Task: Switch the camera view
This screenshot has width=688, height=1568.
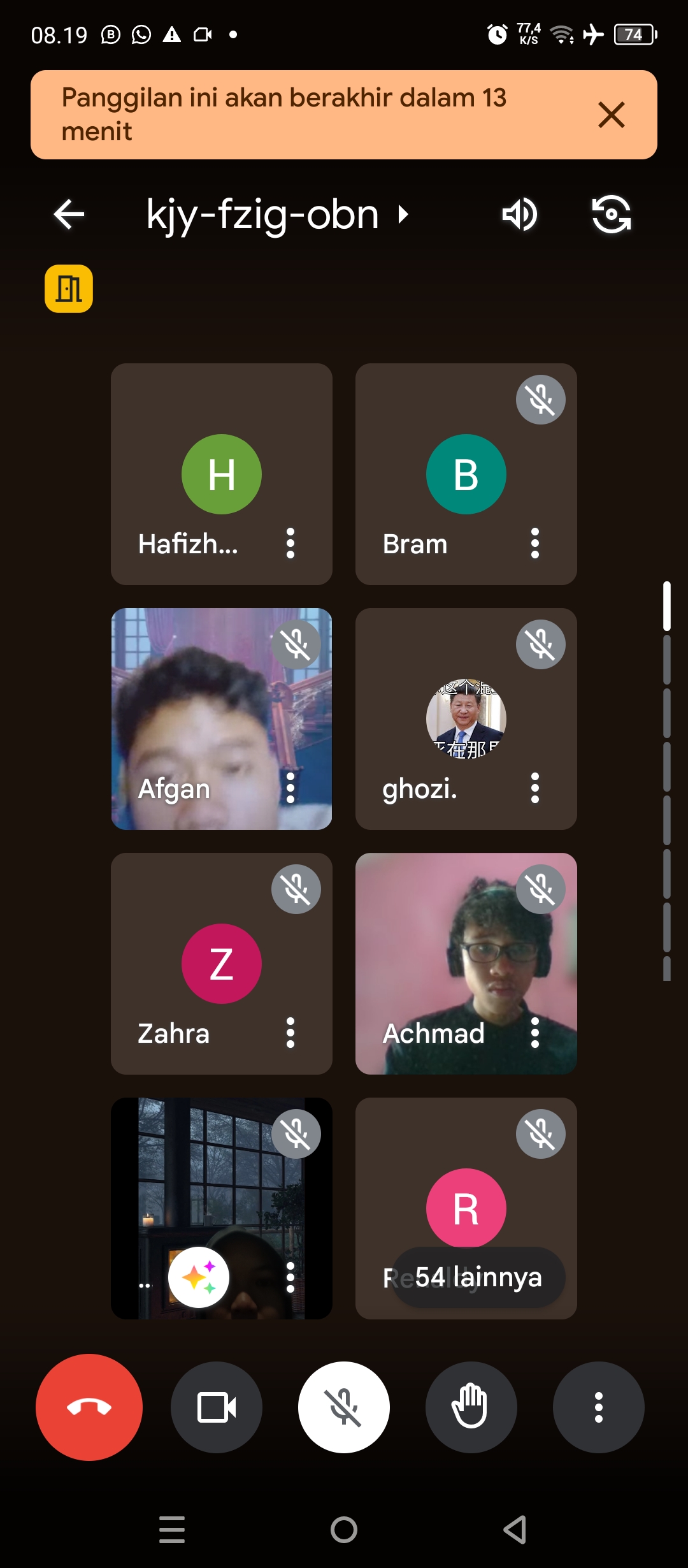Action: pos(611,214)
